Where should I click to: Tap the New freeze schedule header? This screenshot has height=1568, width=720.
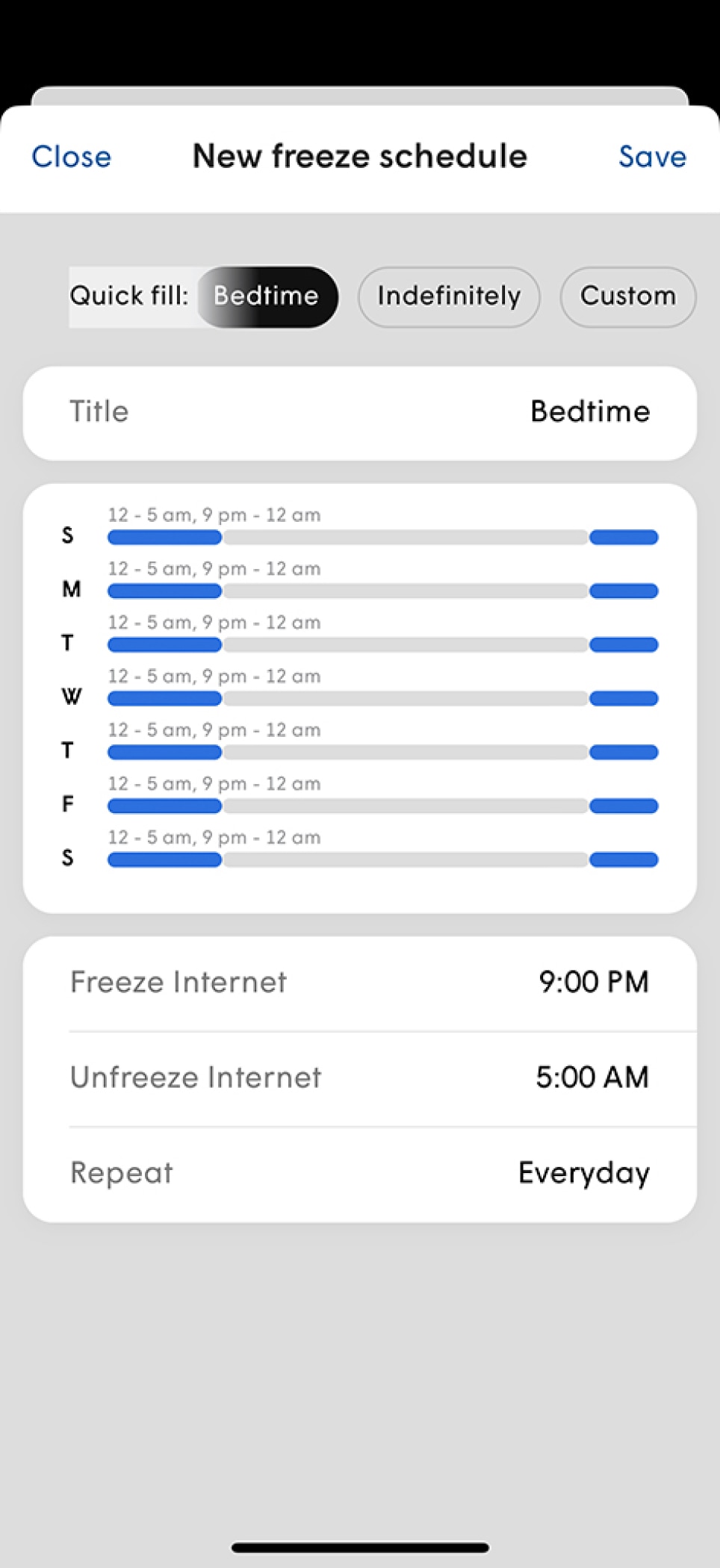coord(359,157)
